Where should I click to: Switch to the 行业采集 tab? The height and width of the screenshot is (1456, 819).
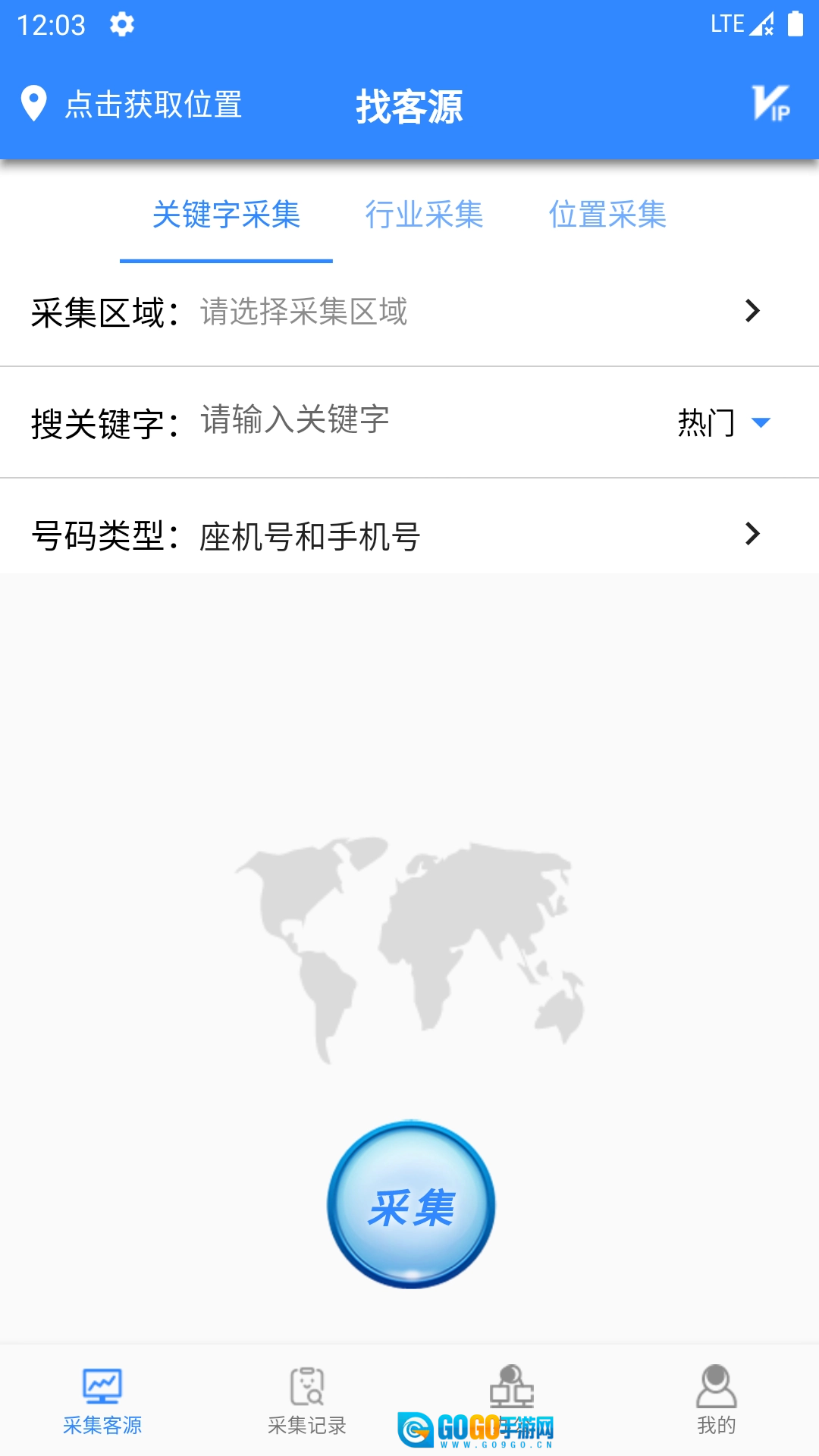pyautogui.click(x=424, y=215)
